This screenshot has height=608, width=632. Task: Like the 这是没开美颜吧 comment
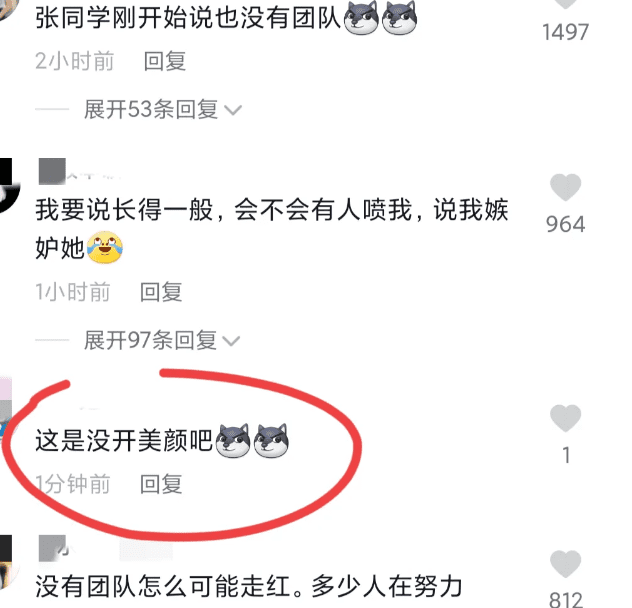tap(565, 419)
